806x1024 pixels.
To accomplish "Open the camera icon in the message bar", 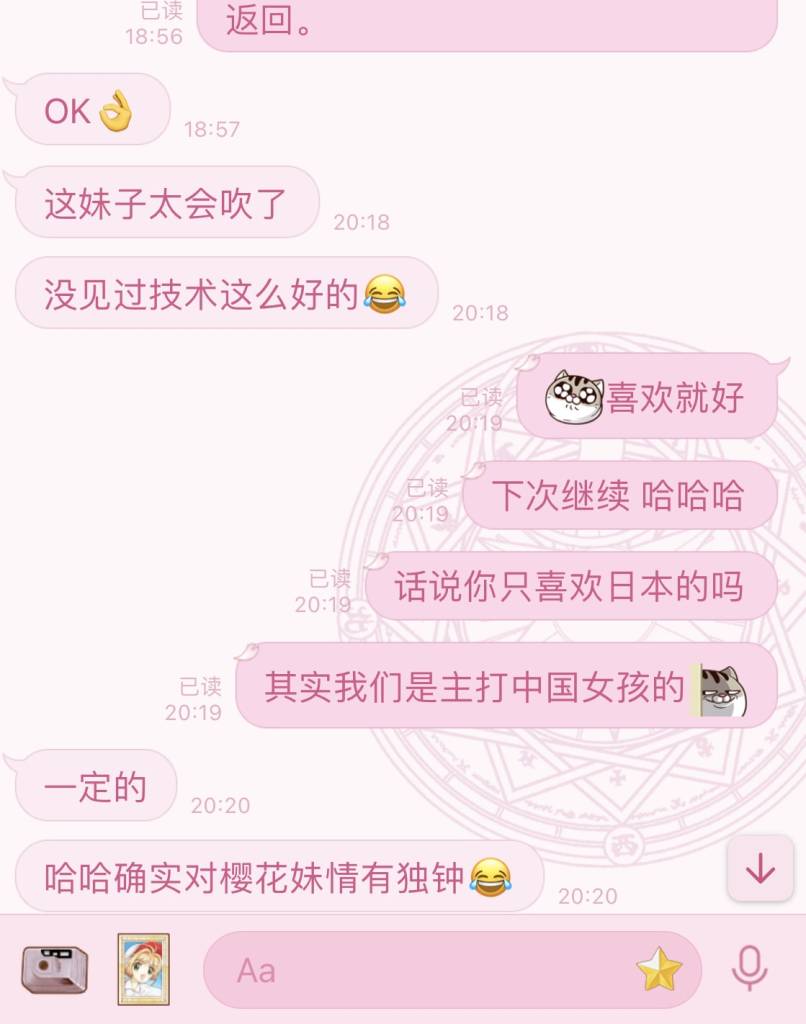I will tap(54, 969).
